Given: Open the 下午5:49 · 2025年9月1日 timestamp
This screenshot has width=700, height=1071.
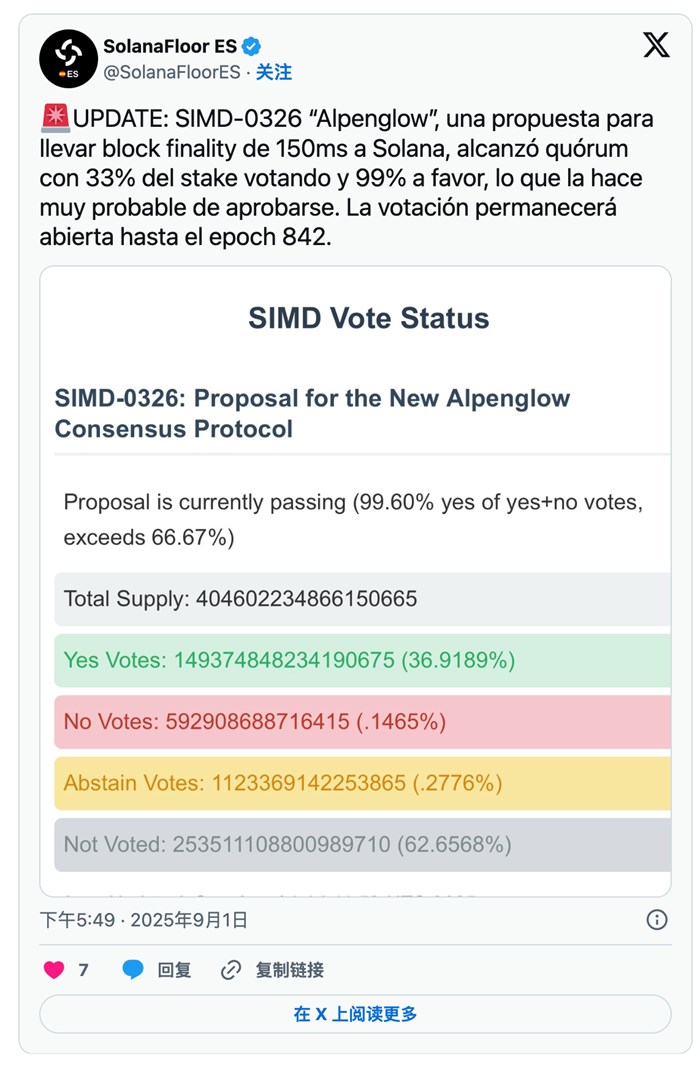Looking at the screenshot, I should (x=144, y=920).
